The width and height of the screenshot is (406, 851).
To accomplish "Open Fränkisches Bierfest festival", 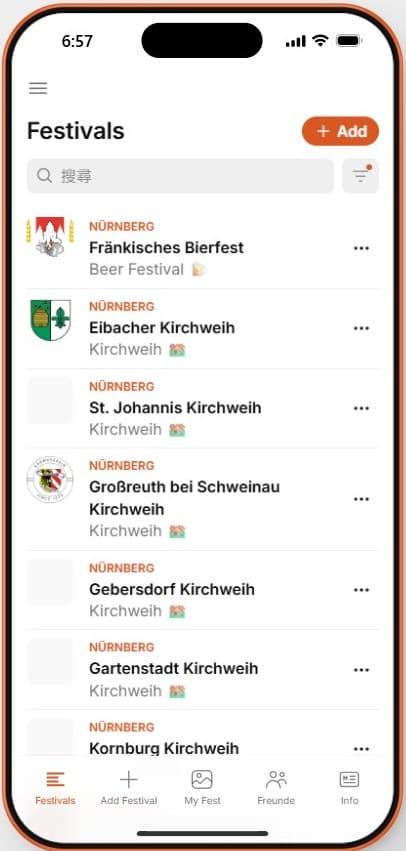I will [x=203, y=249].
